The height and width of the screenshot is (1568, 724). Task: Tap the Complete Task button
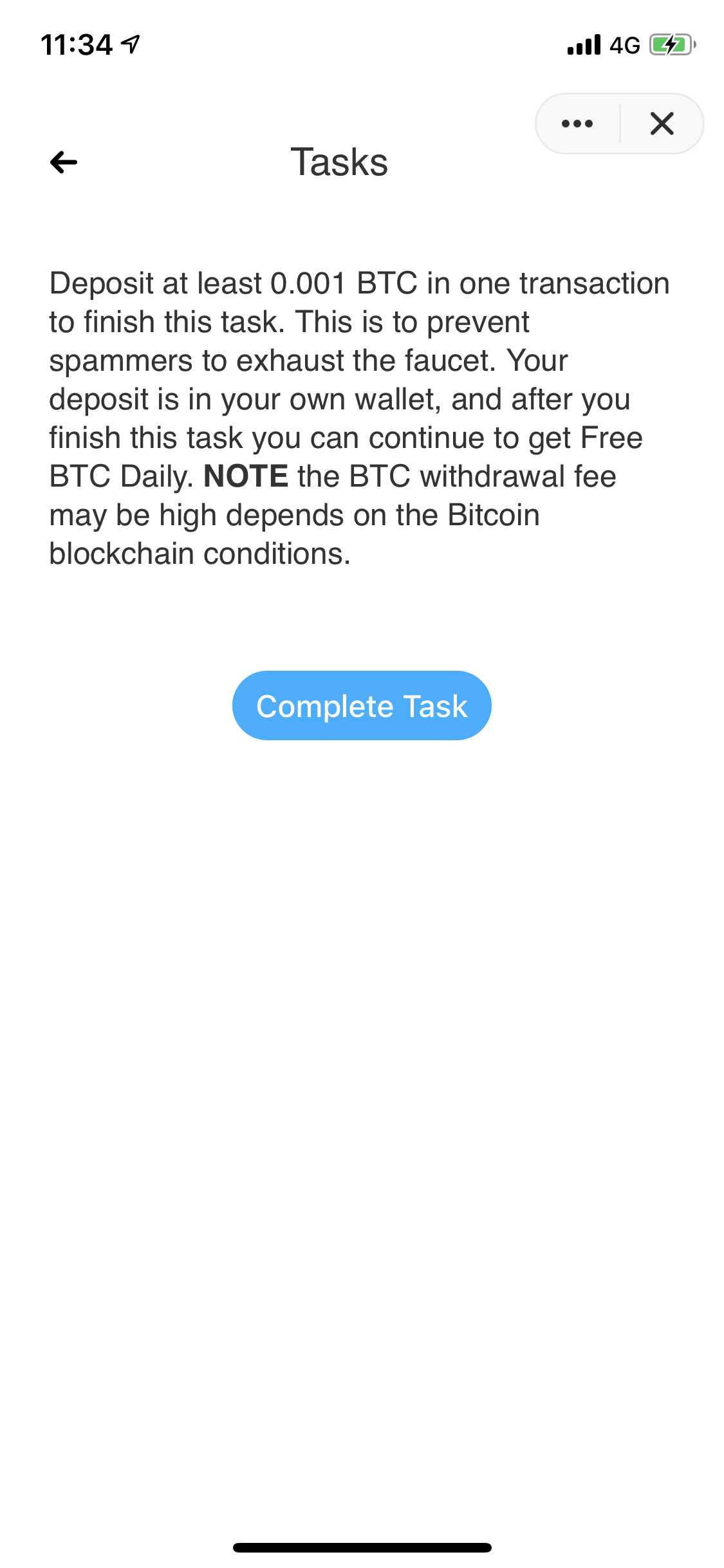tap(362, 705)
